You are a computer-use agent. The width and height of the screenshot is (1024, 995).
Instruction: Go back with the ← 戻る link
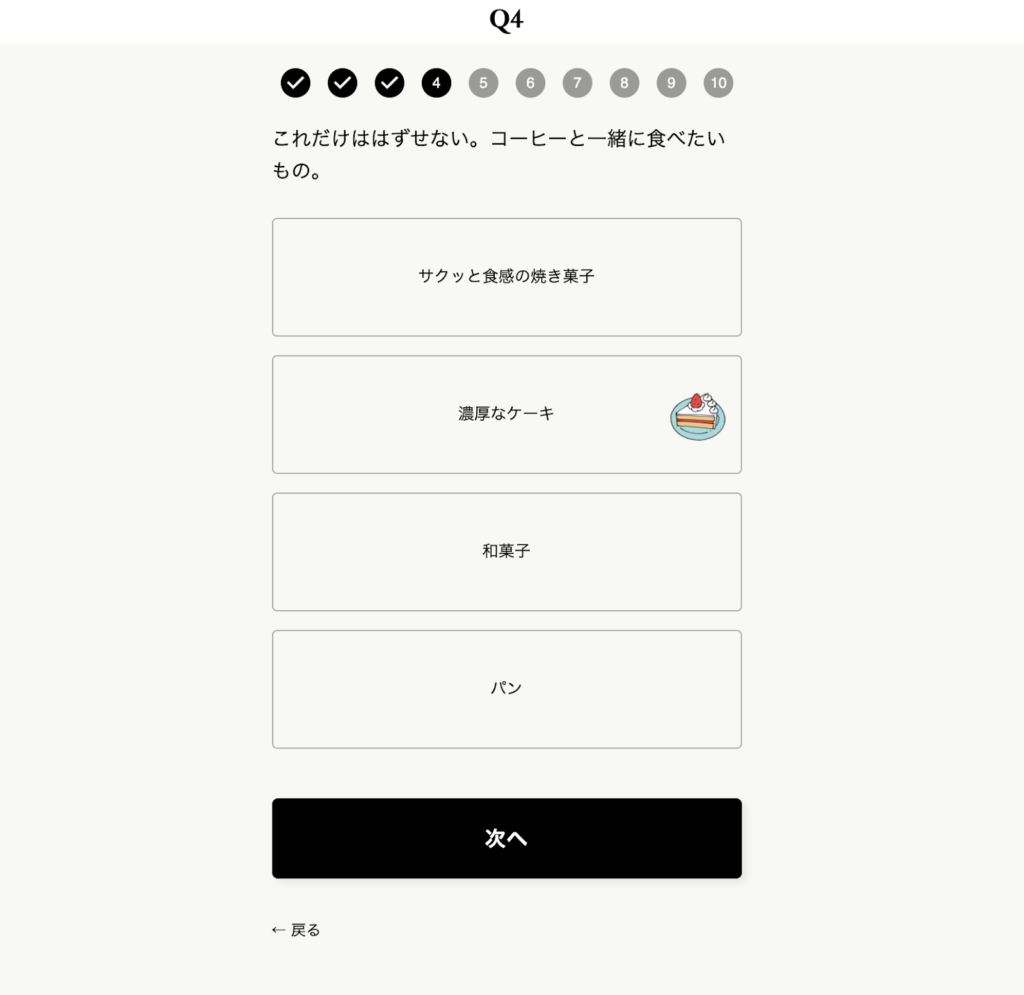296,930
